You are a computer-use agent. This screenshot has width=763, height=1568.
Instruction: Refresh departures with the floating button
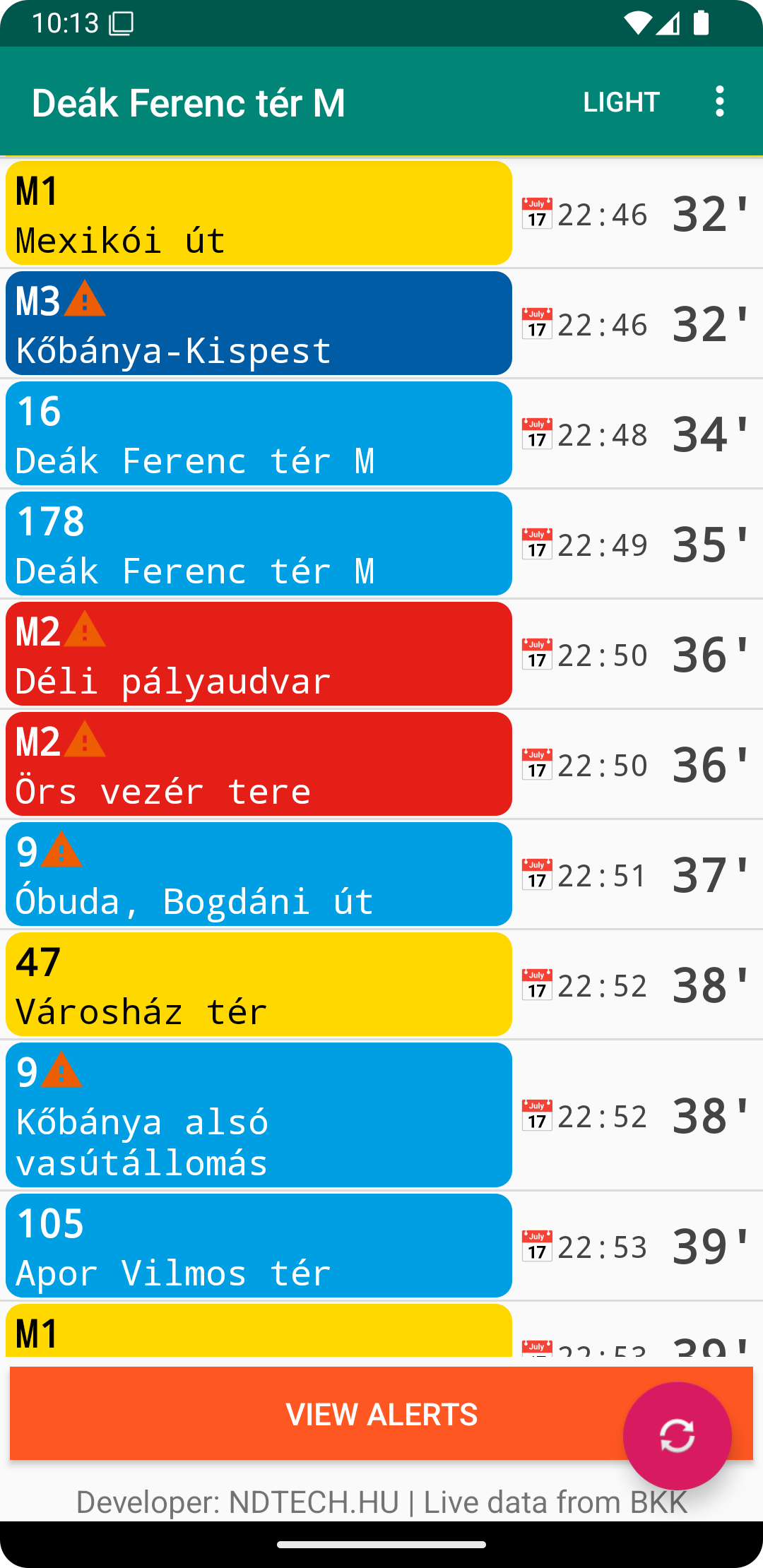[x=677, y=1436]
